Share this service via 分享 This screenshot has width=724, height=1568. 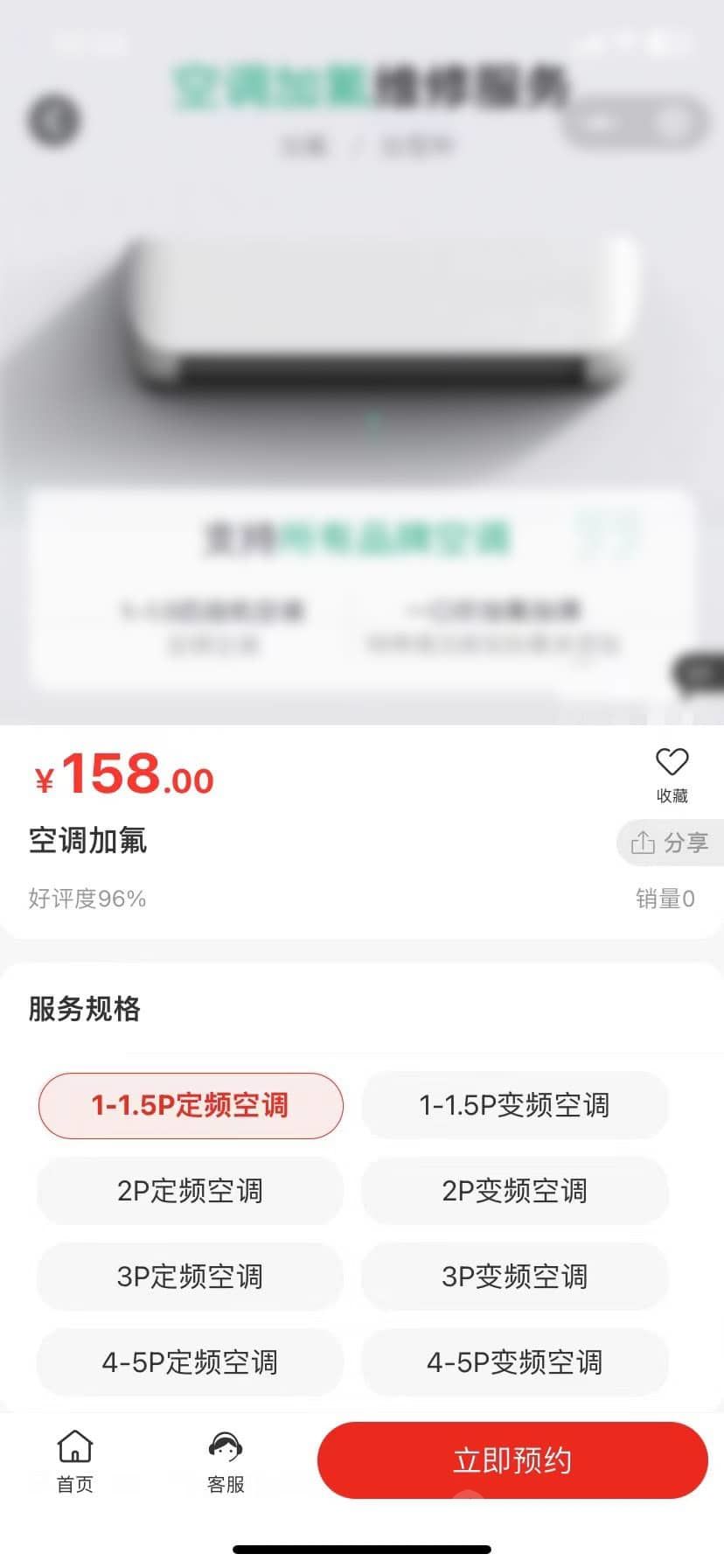(670, 843)
